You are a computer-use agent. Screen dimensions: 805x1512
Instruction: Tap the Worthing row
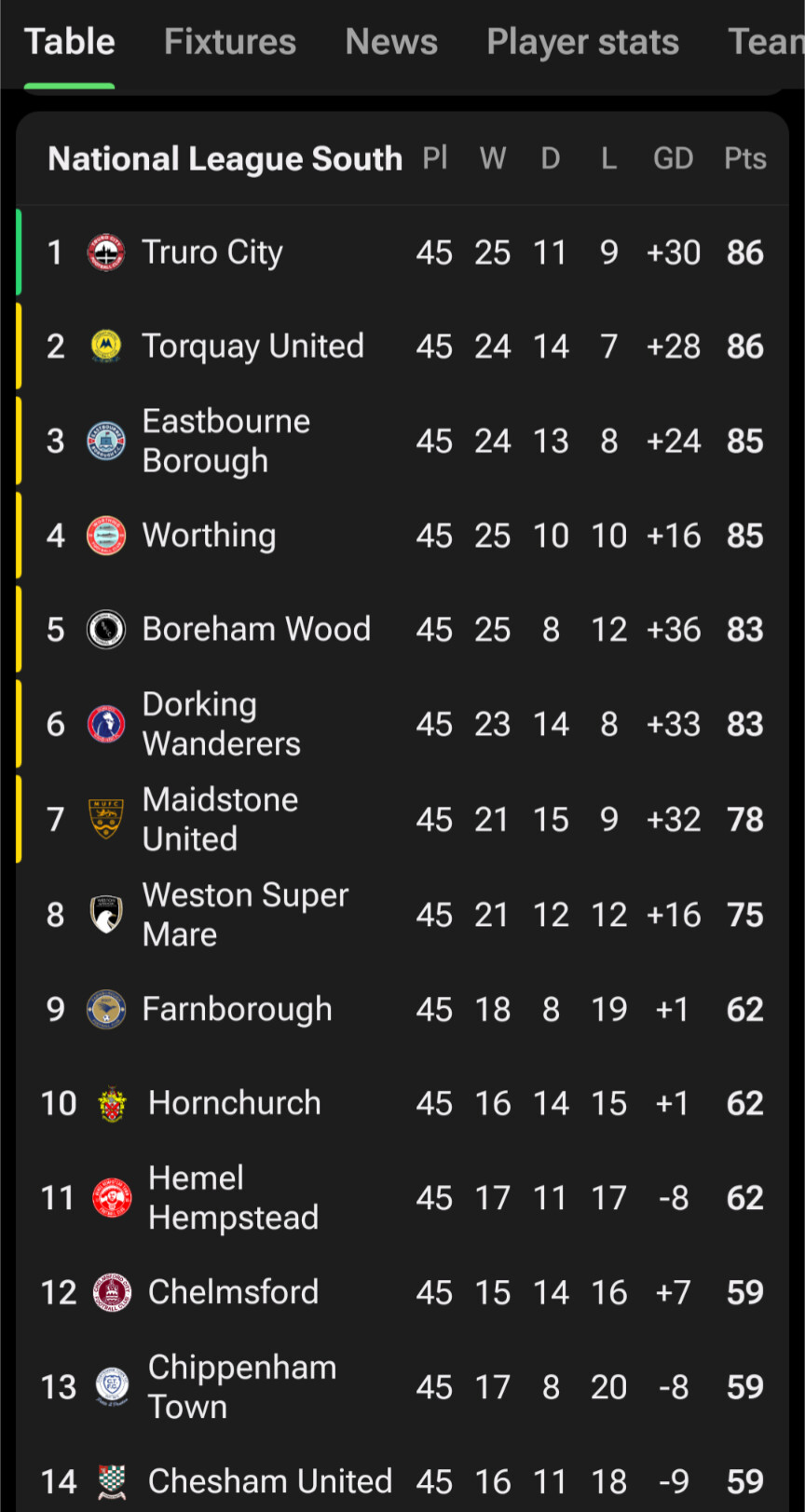402,536
